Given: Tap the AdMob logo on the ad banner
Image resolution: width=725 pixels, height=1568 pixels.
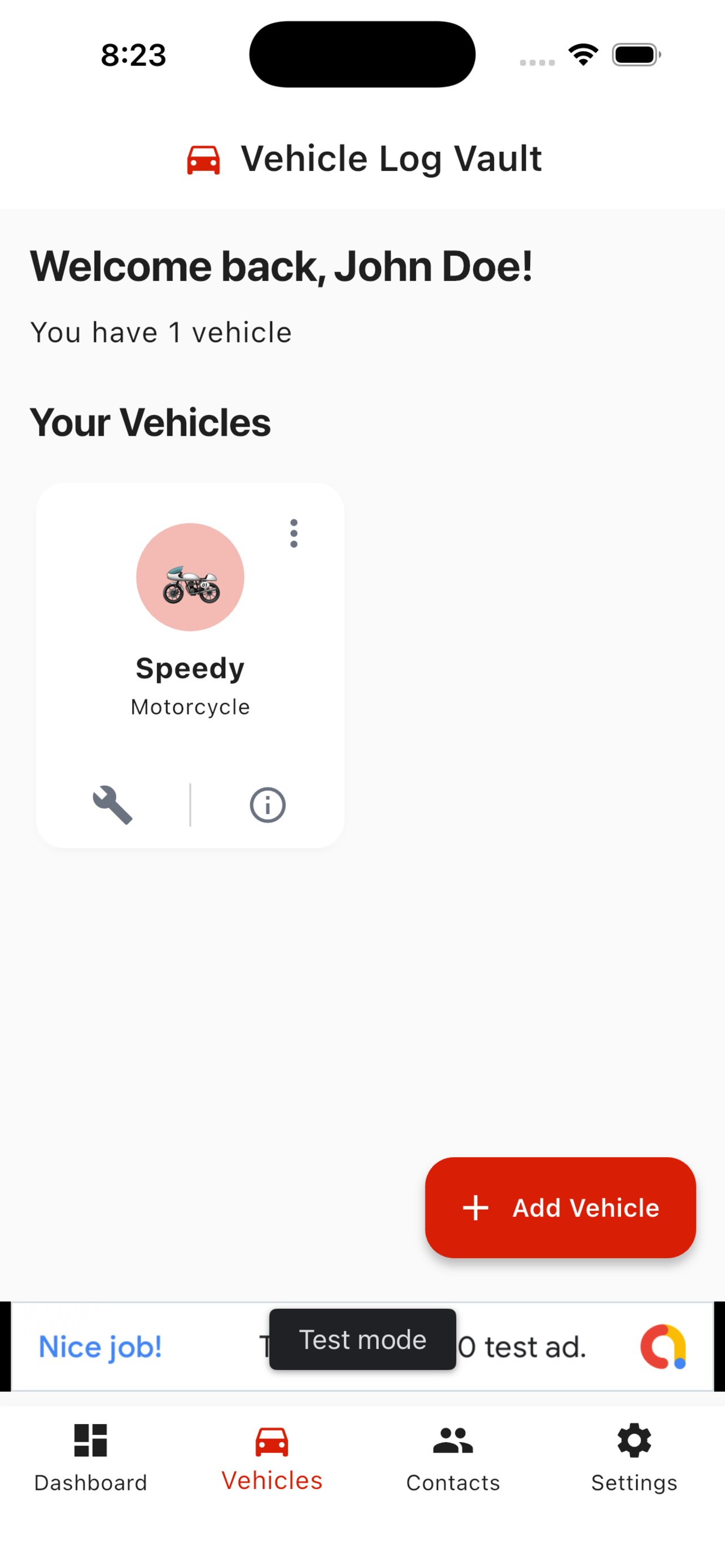Looking at the screenshot, I should coord(662,1345).
